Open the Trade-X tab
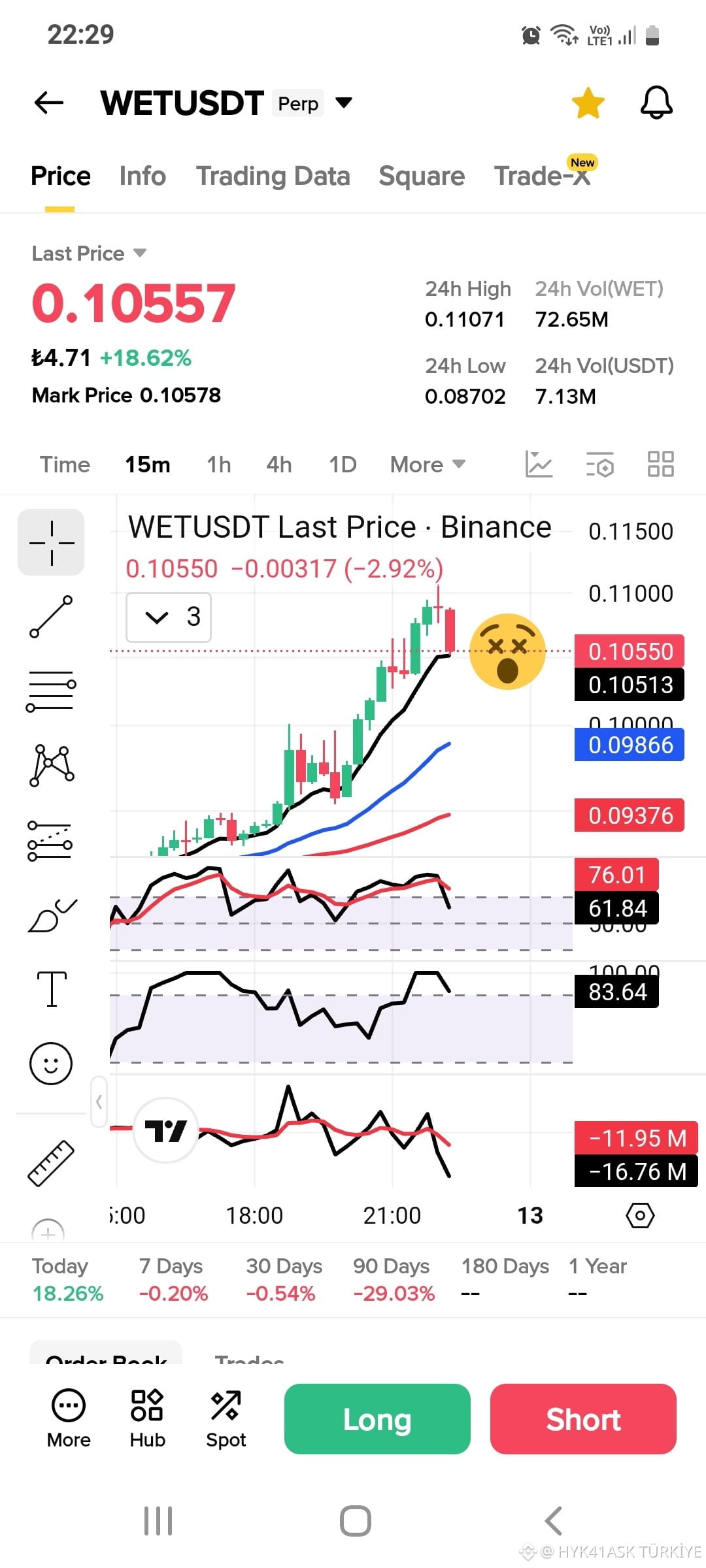The height and width of the screenshot is (1568, 706). pos(543,176)
